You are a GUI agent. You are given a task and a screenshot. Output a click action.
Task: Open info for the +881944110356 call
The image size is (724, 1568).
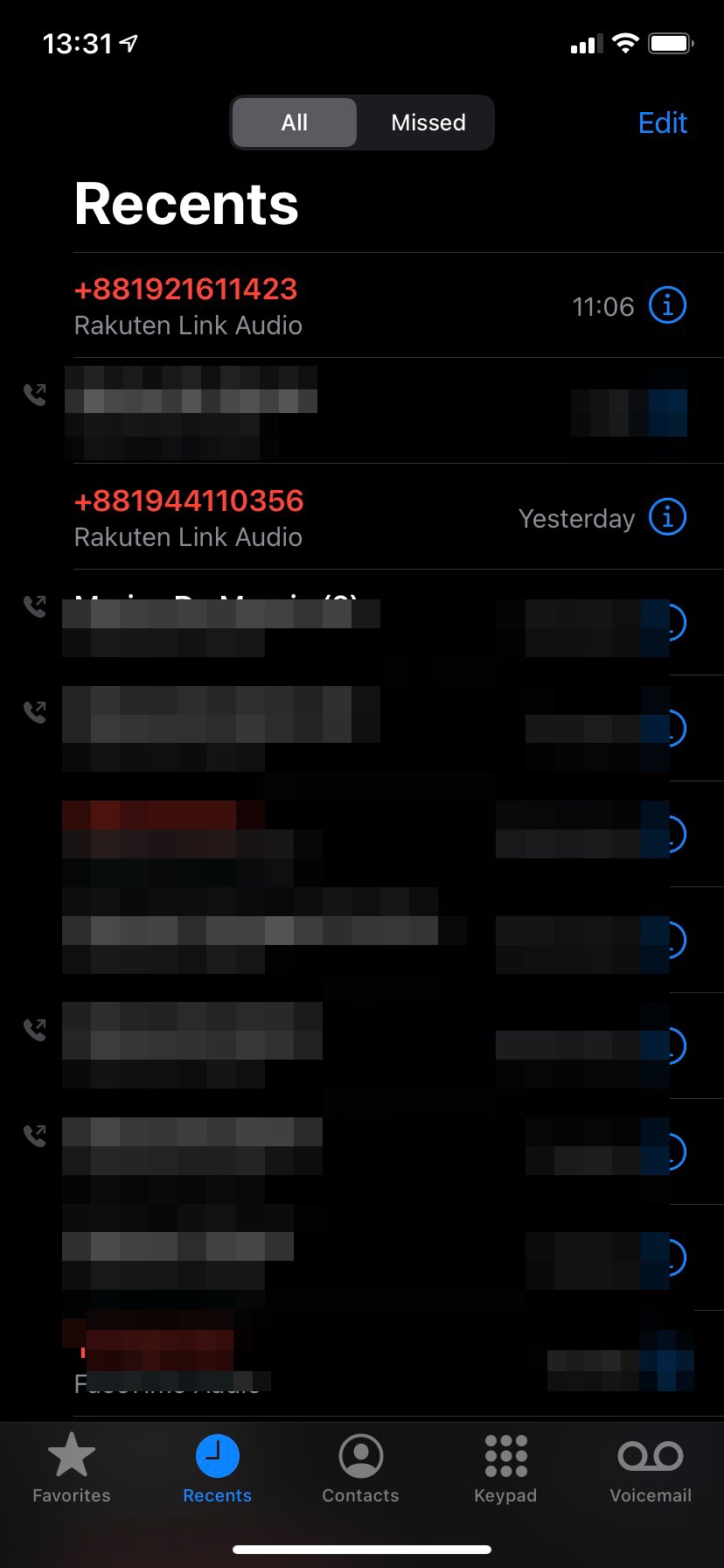pyautogui.click(x=667, y=517)
